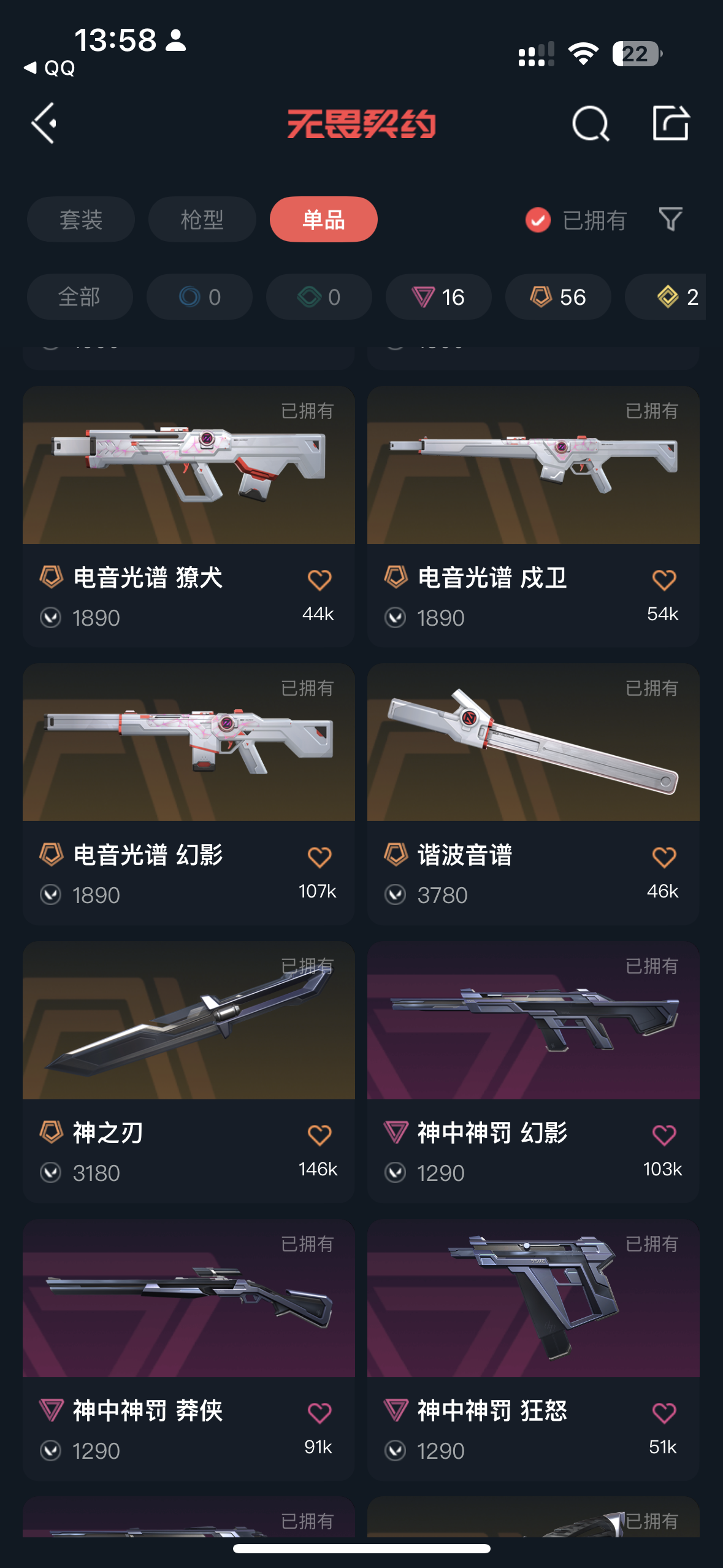The image size is (723, 1568).
Task: Like the 神中神罚 幻影 skin
Action: point(664,1135)
